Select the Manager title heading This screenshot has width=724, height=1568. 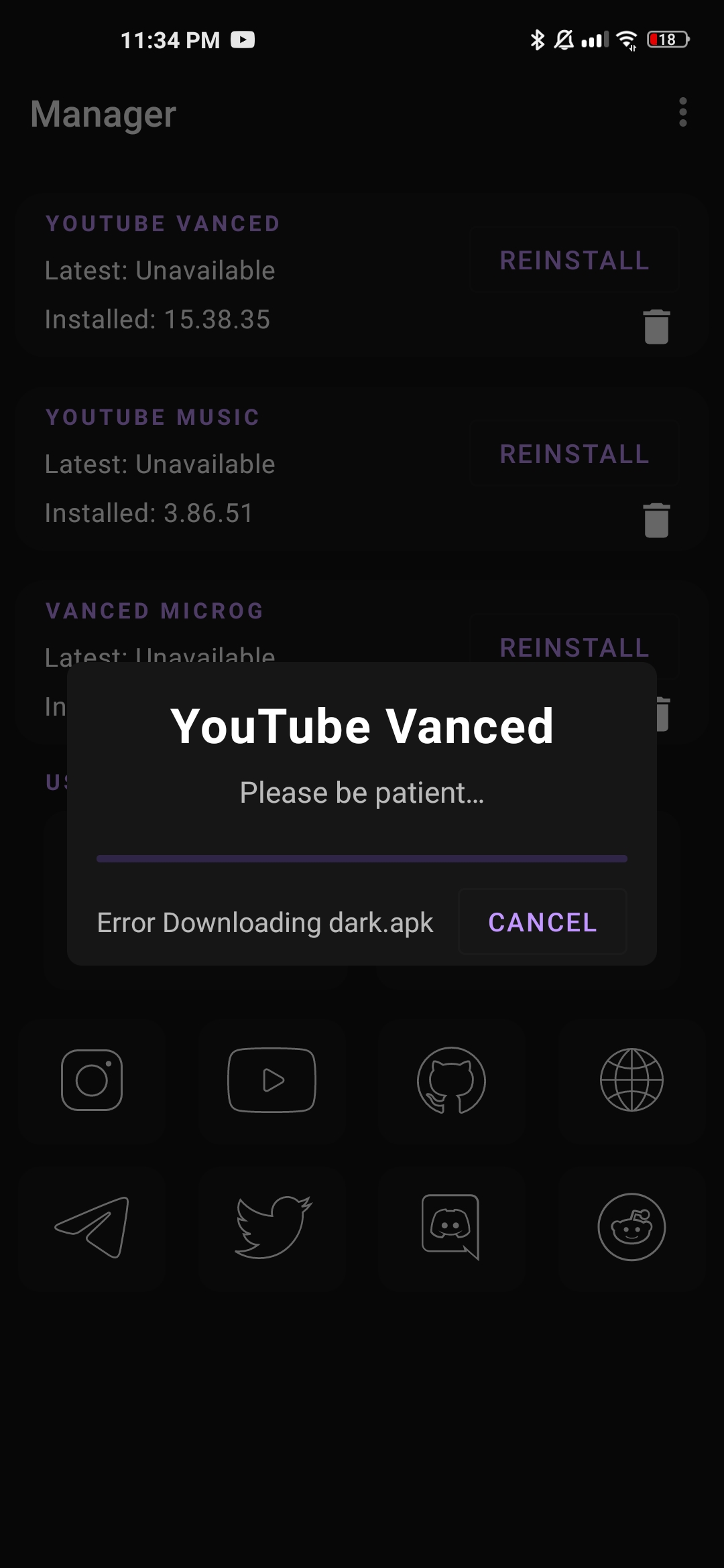click(x=102, y=113)
